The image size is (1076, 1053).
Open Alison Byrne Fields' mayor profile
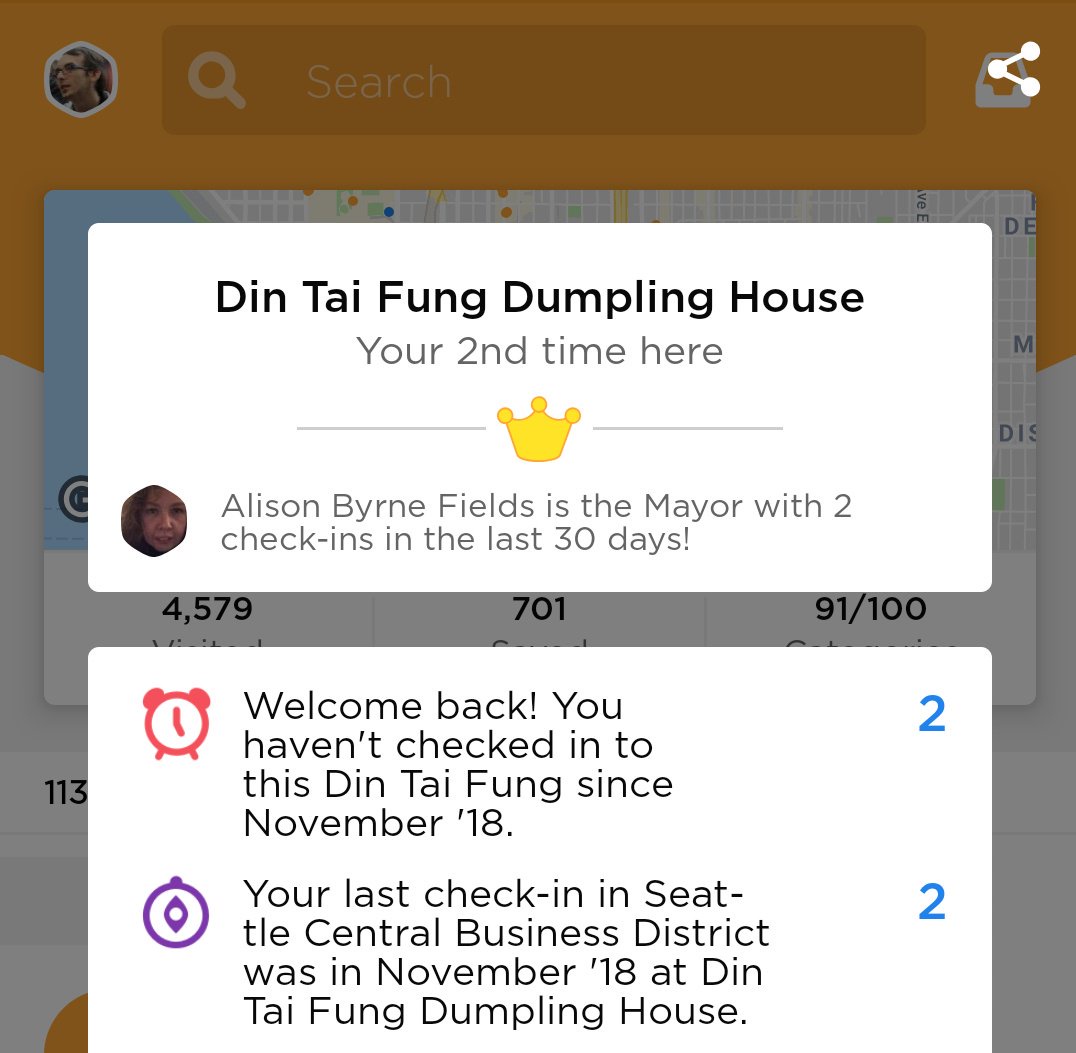(x=154, y=521)
